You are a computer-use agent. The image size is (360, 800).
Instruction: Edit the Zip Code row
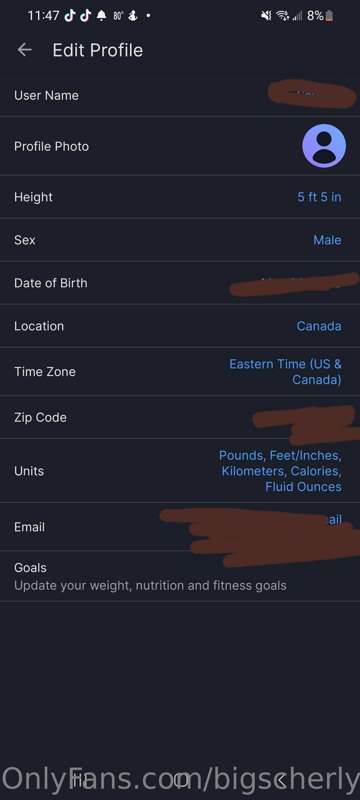(x=180, y=417)
